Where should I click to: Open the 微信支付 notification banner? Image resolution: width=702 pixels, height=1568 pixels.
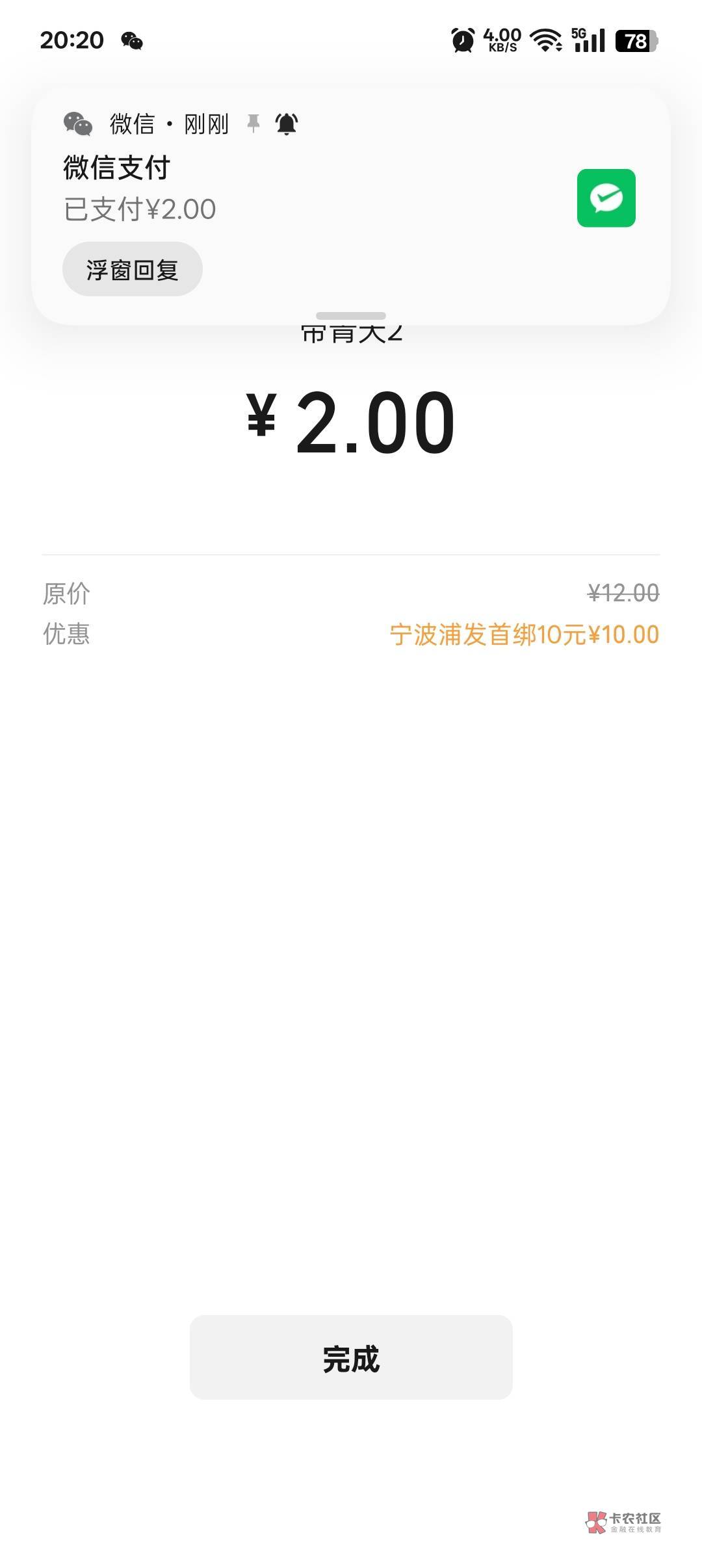pos(351,189)
